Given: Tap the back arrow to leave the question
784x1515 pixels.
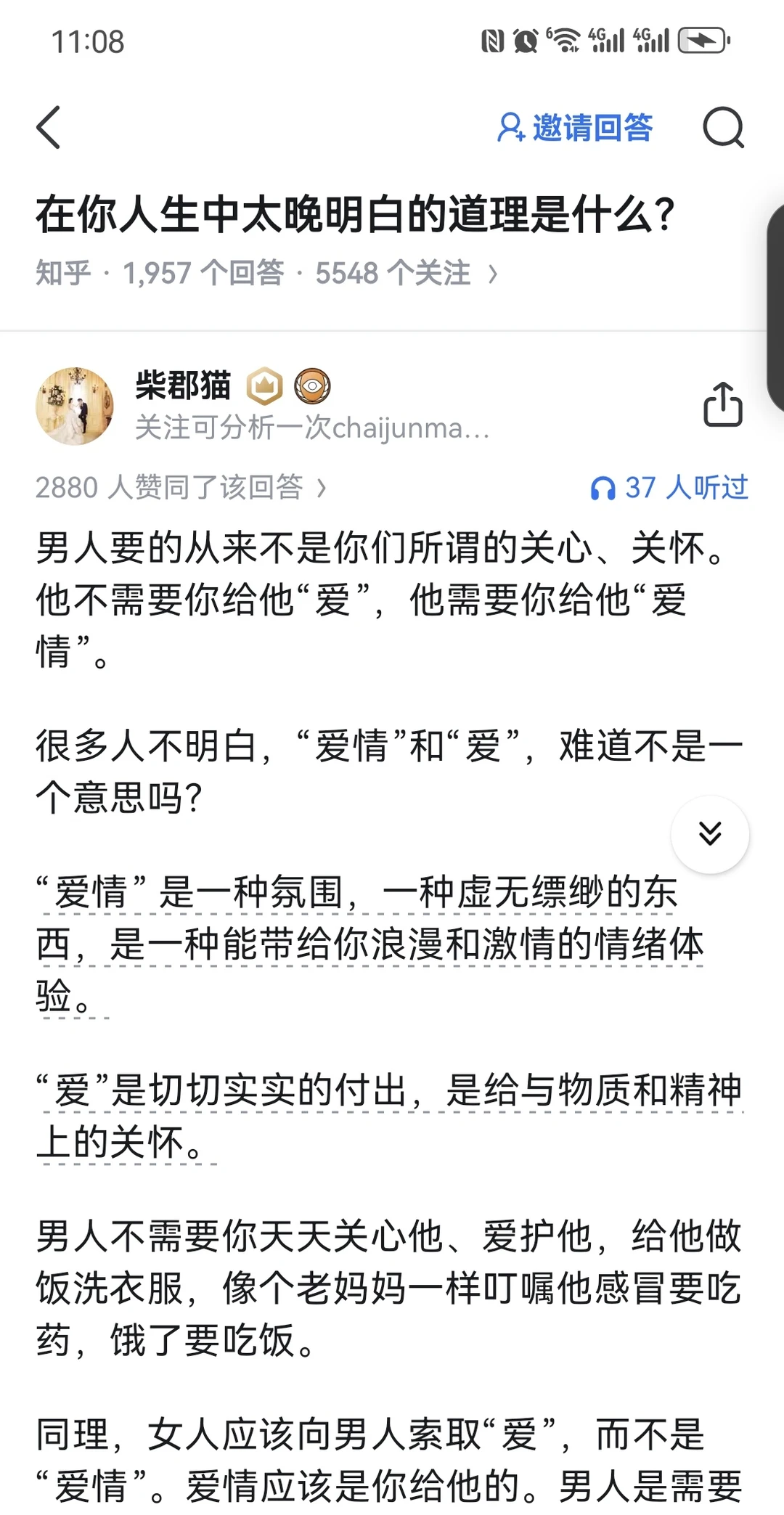Looking at the screenshot, I should pyautogui.click(x=48, y=128).
